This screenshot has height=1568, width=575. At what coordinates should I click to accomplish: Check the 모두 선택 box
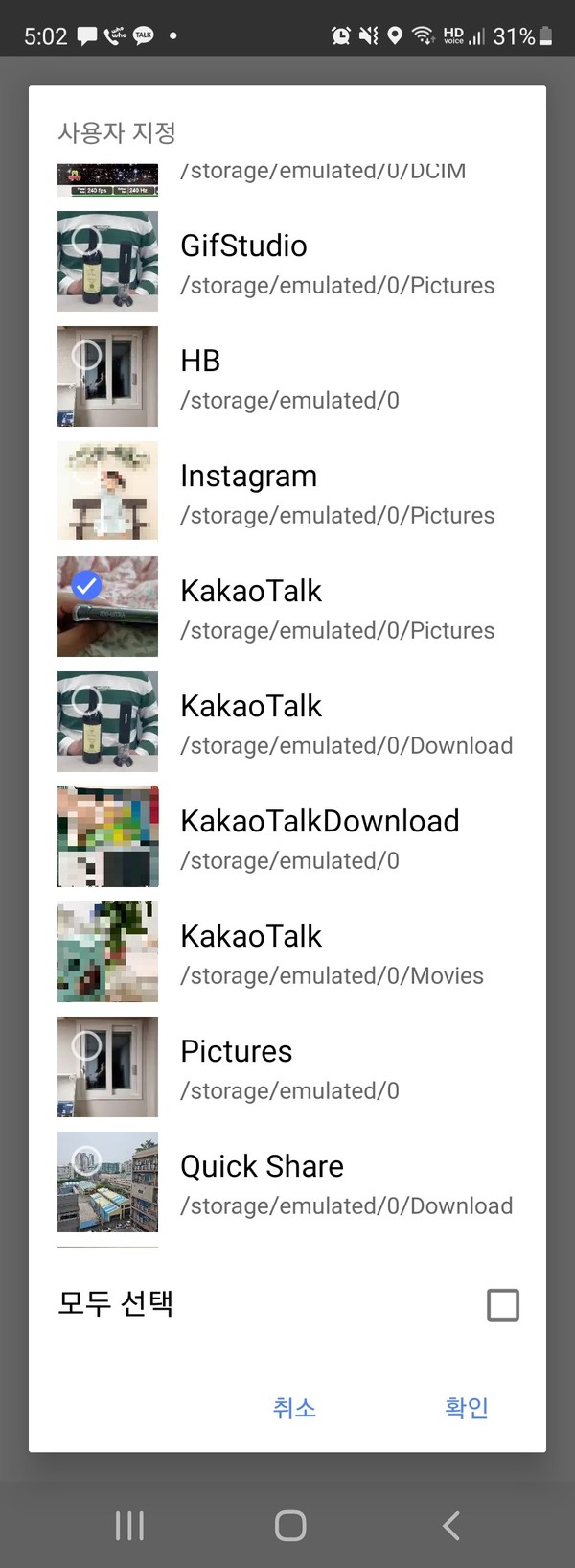503,1304
